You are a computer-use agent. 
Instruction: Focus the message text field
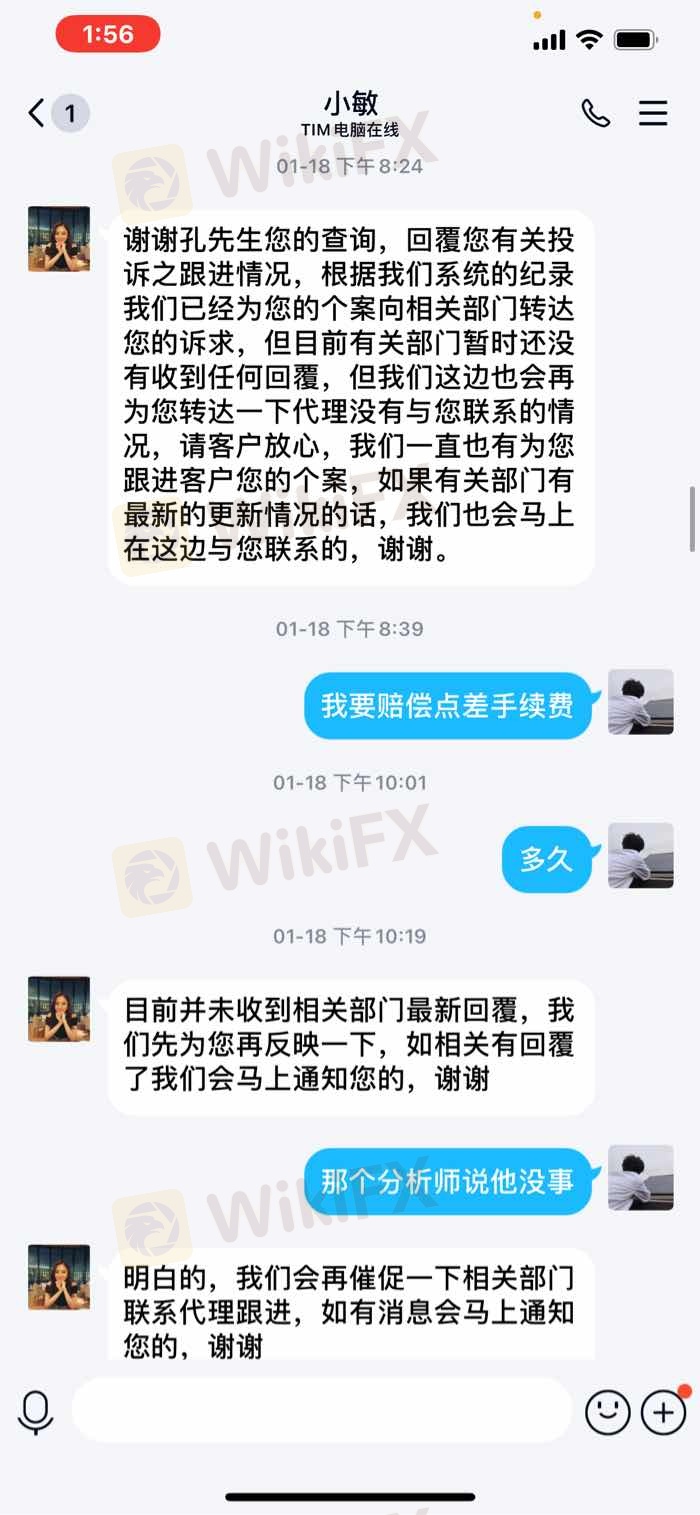(x=320, y=1412)
